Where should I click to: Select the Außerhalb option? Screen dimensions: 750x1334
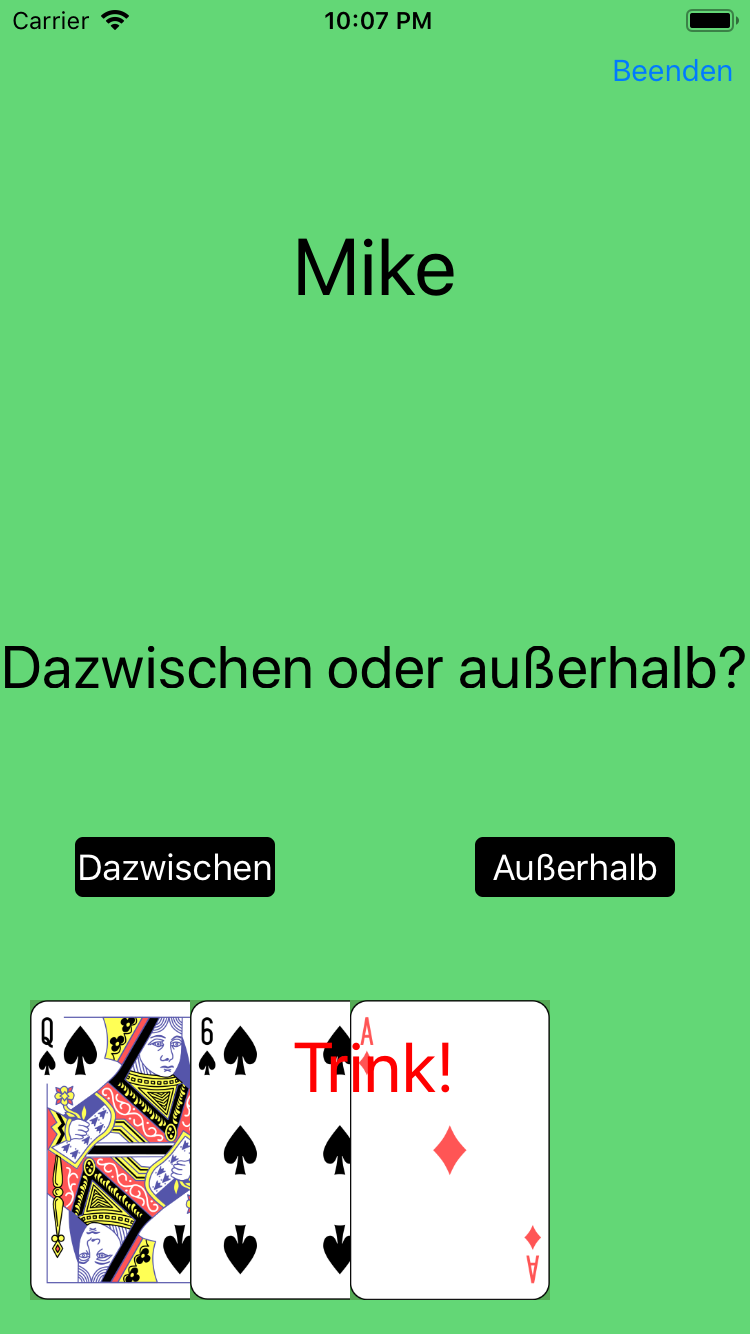coord(574,867)
